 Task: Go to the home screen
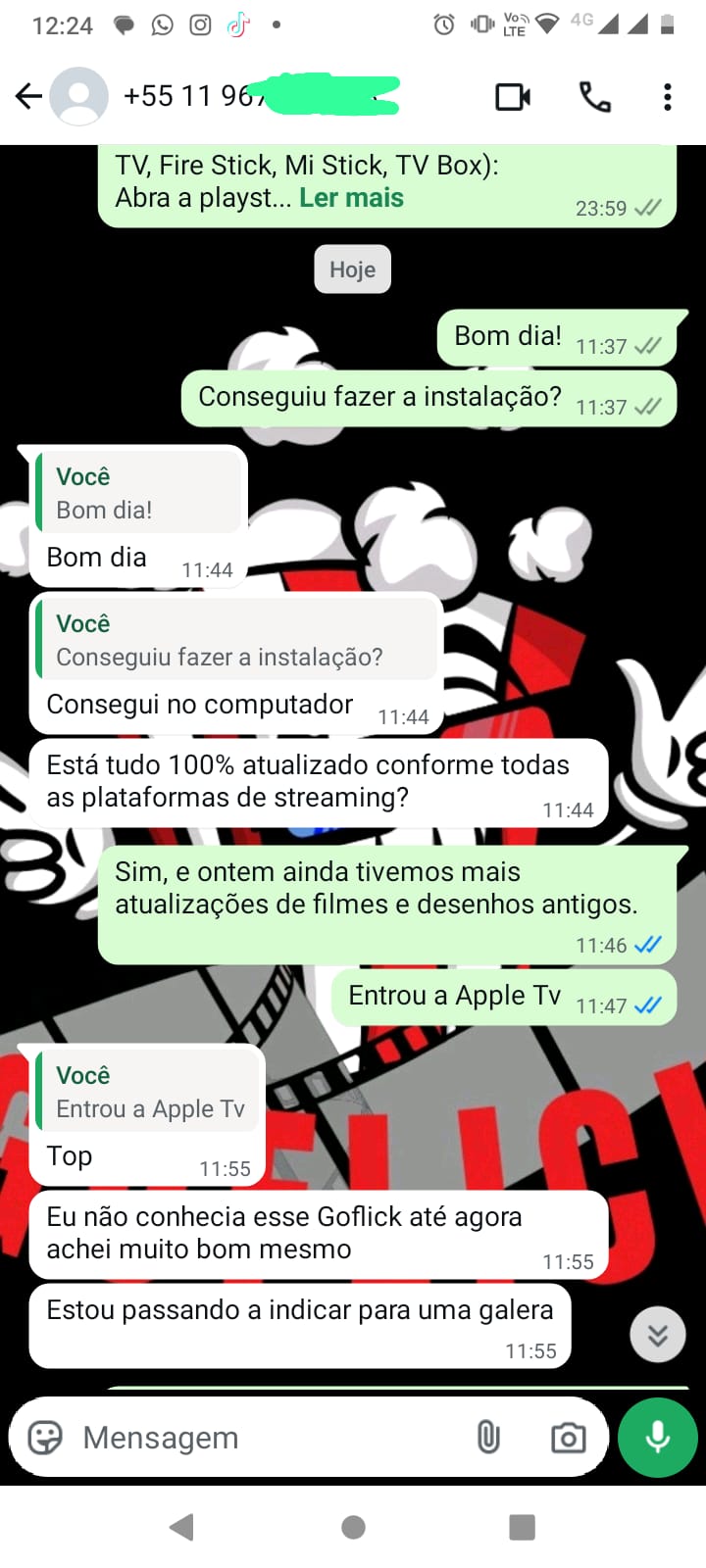pyautogui.click(x=353, y=1527)
